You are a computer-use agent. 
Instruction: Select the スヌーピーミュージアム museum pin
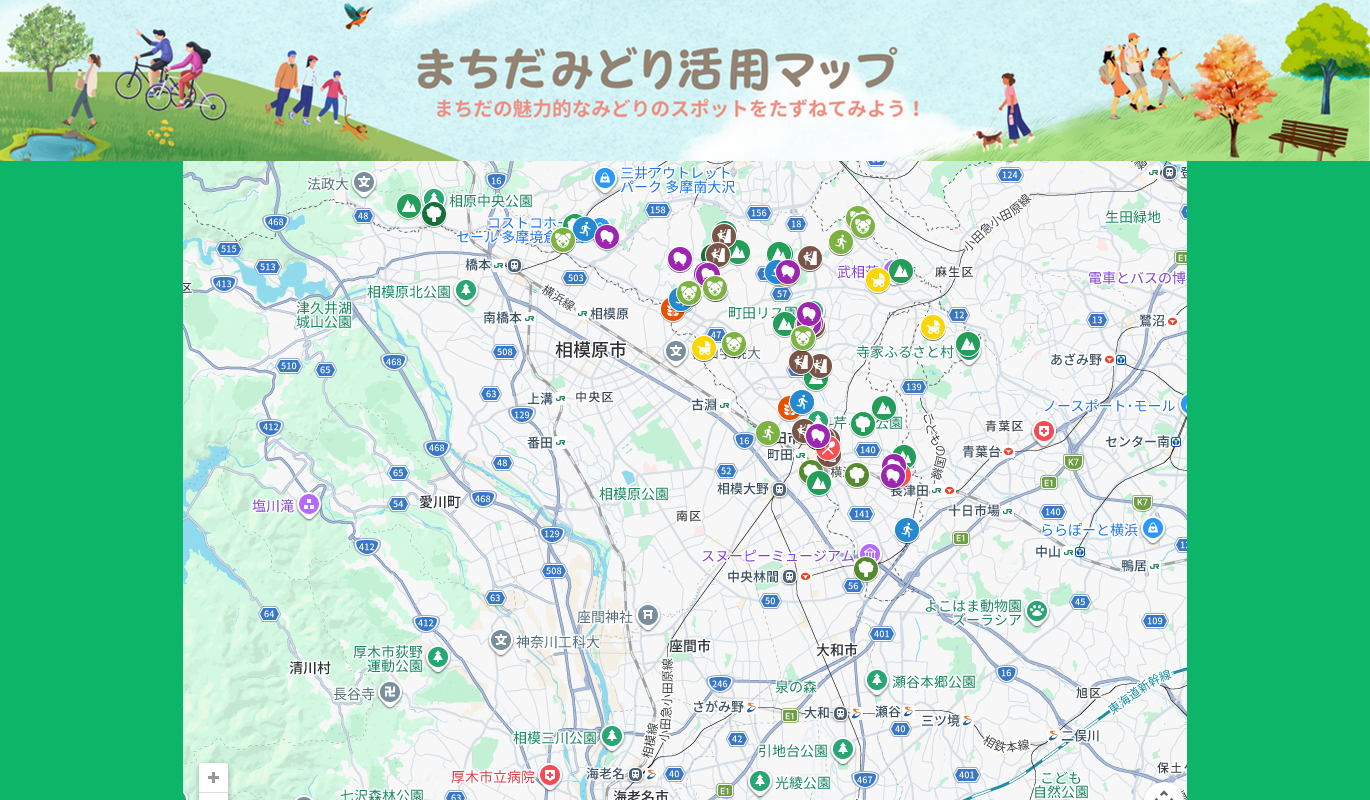[x=870, y=553]
